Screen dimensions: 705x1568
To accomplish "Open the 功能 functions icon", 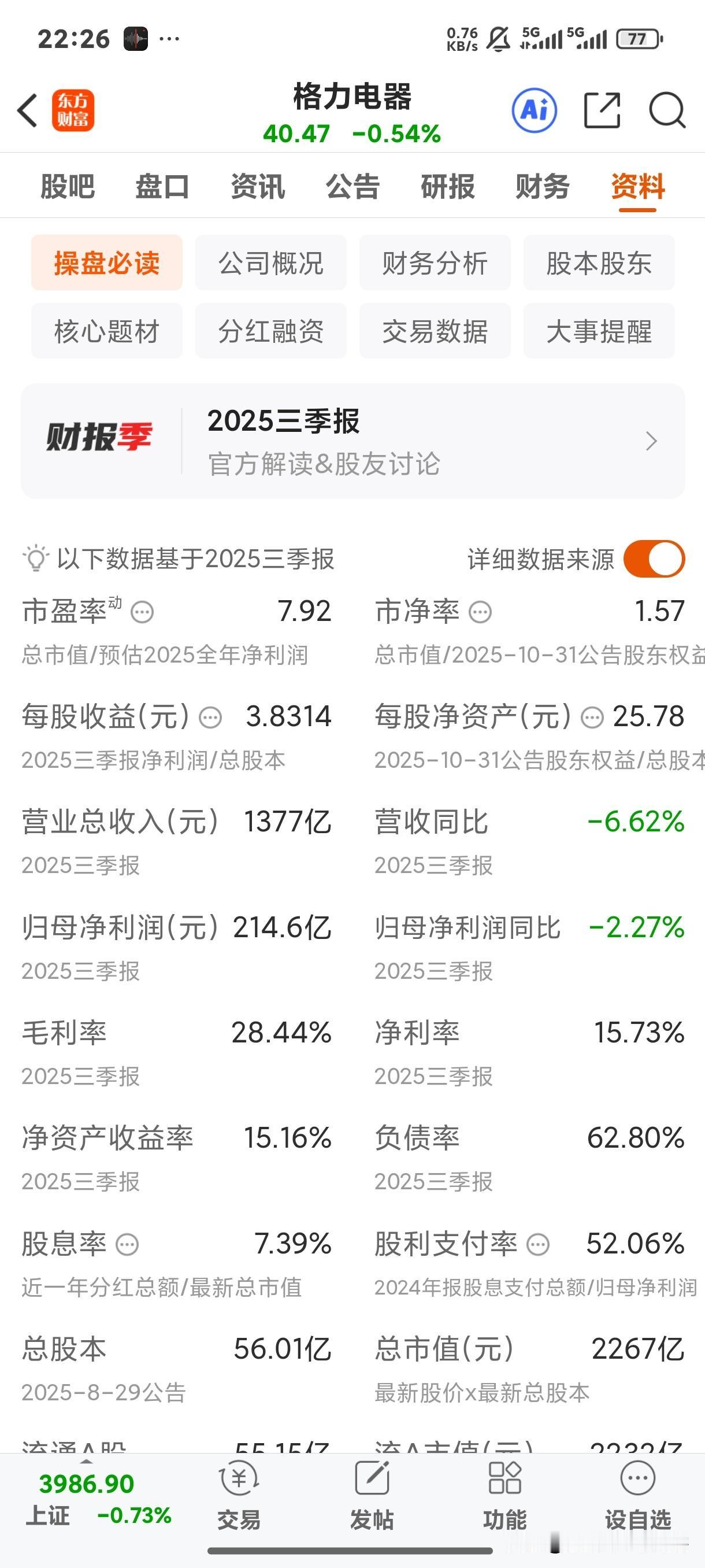I will click(505, 1491).
